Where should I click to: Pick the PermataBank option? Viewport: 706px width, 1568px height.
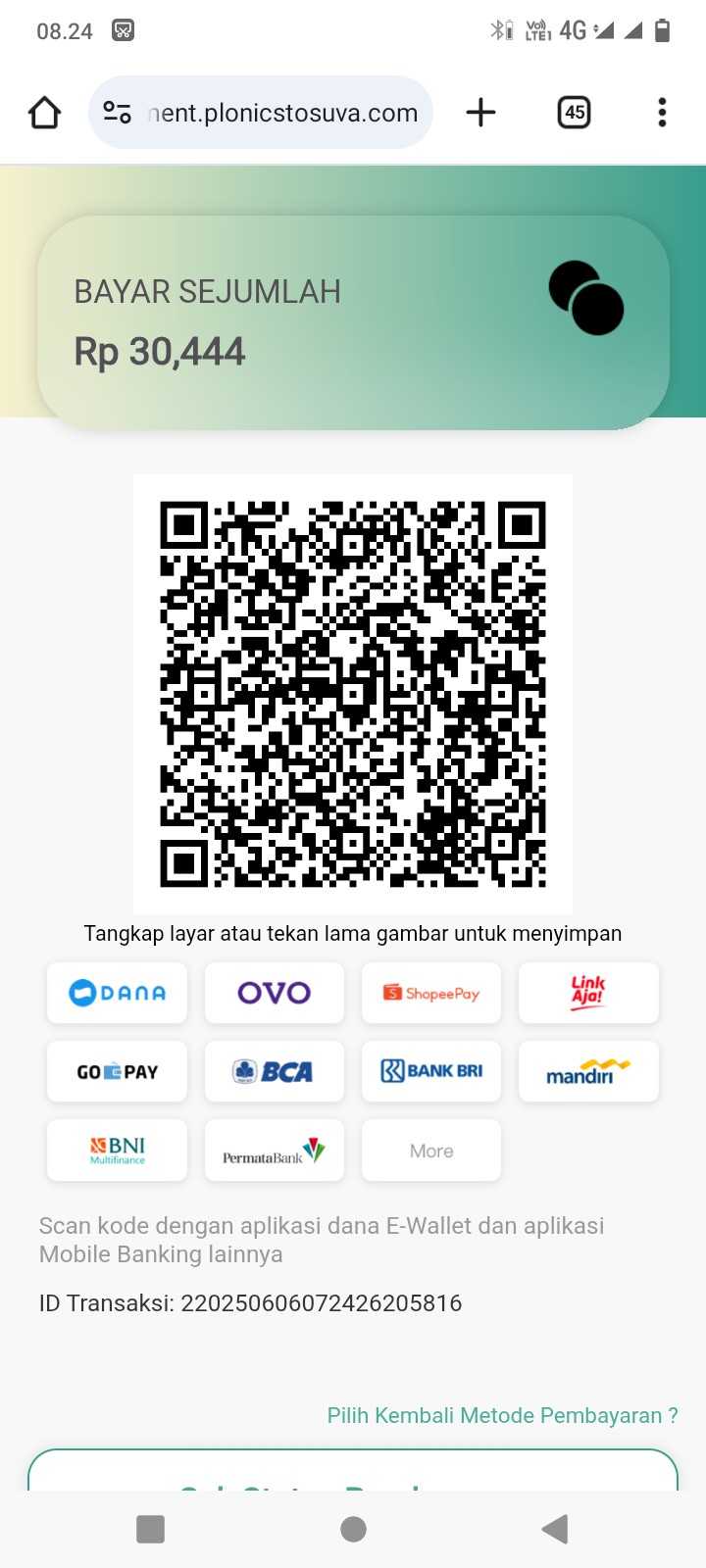coord(274,1150)
